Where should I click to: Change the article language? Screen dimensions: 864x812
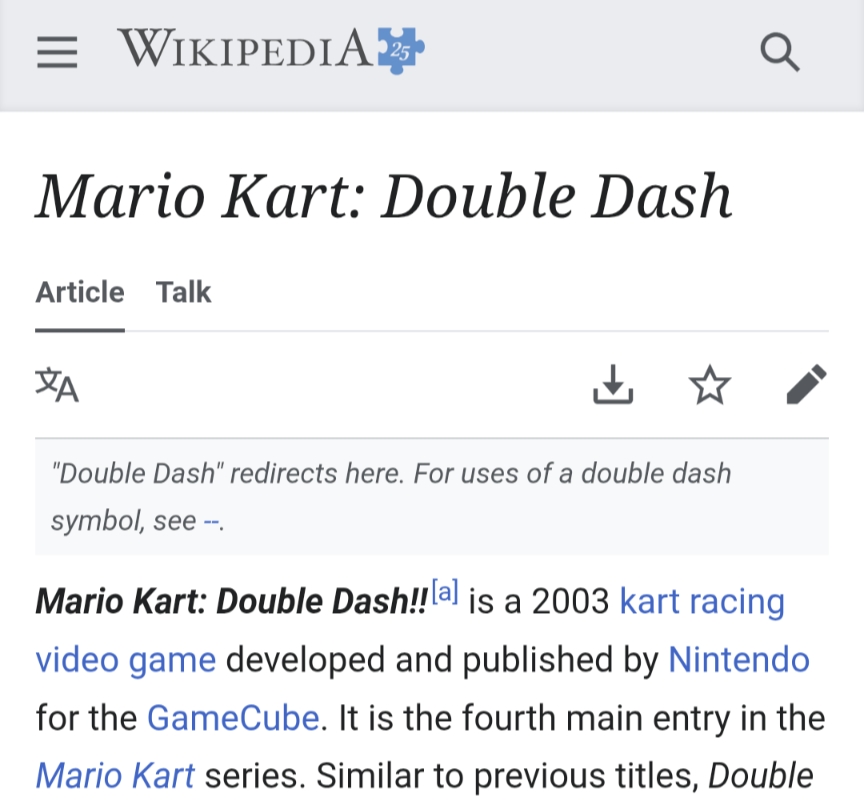point(57,385)
